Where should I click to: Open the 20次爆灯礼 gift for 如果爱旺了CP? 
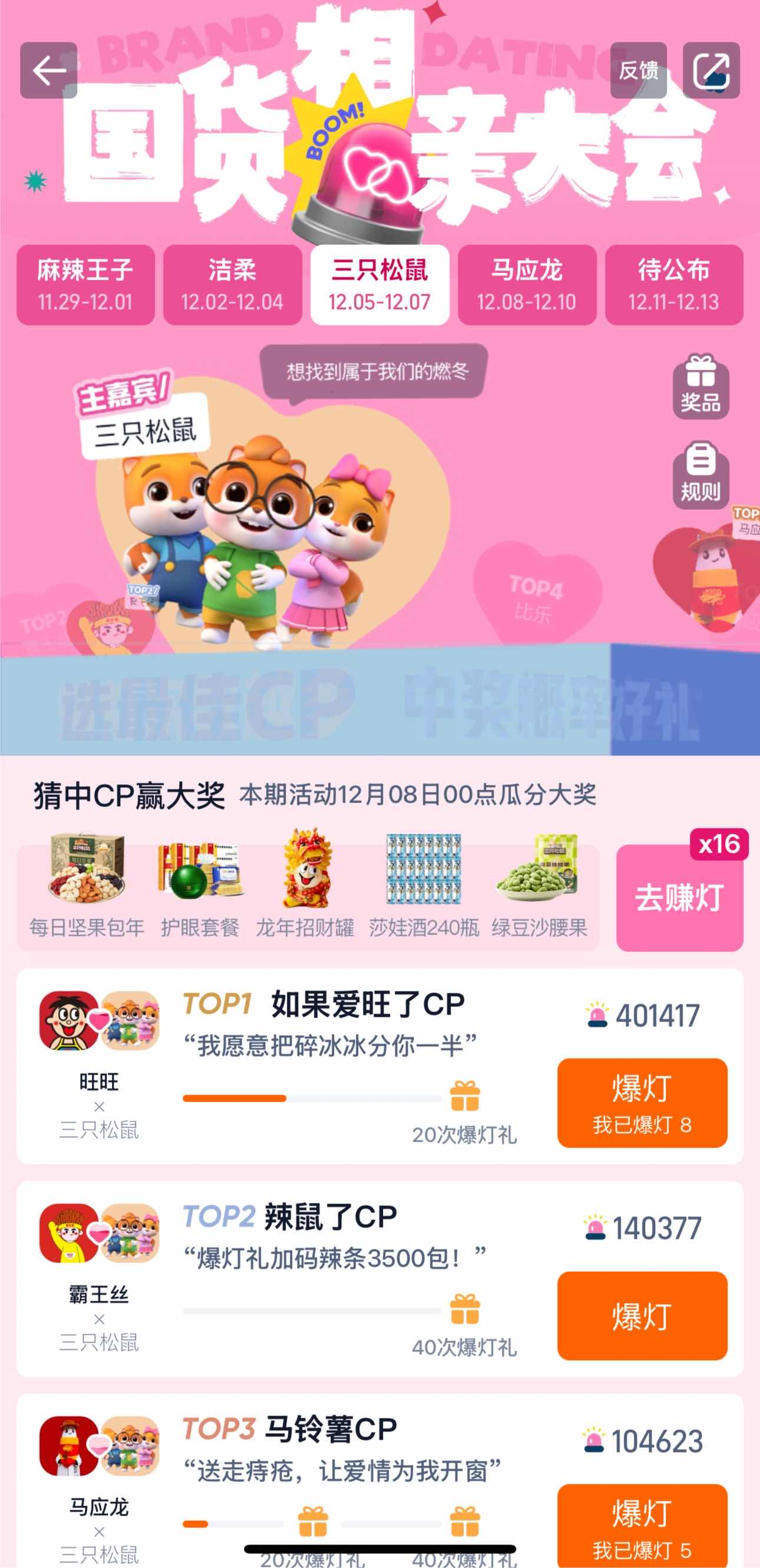[x=465, y=1096]
